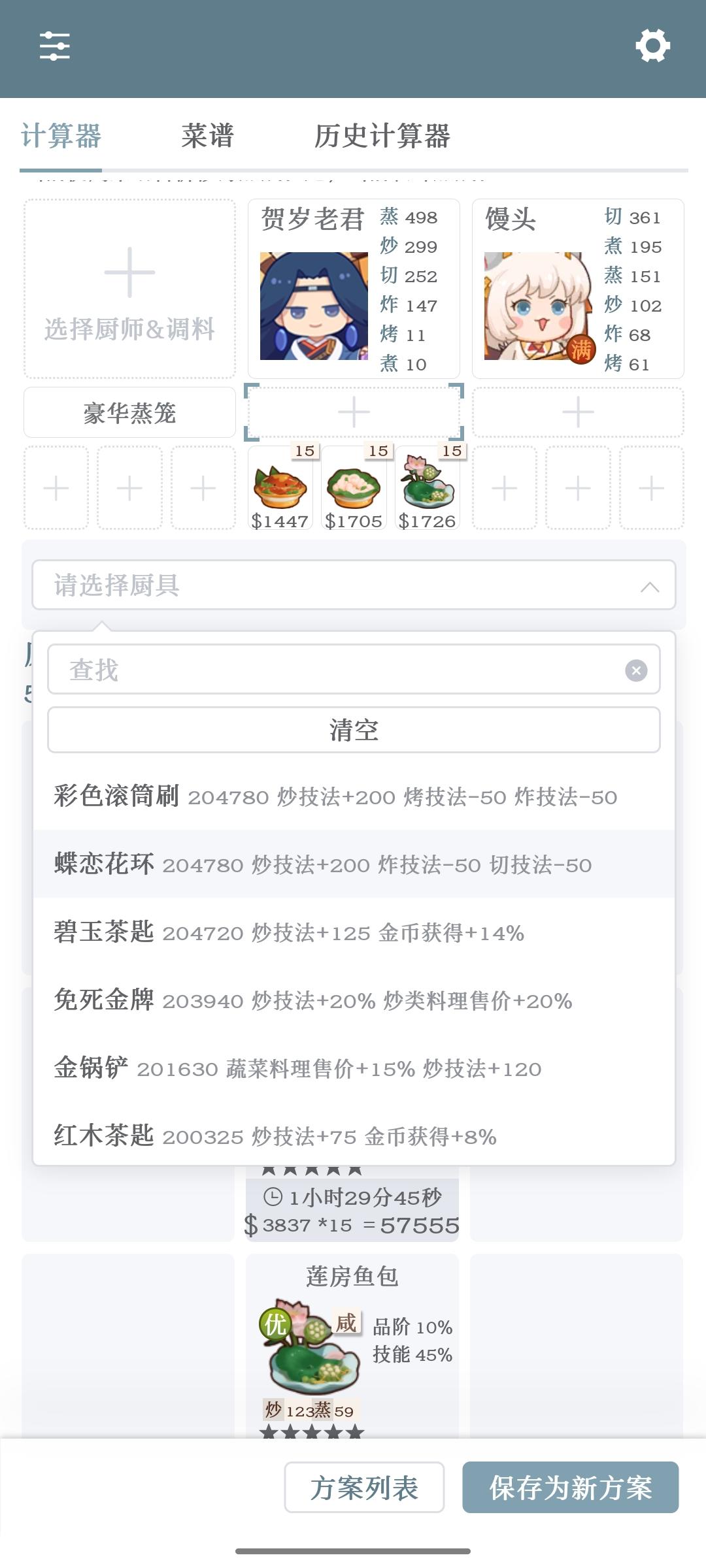Tap the 清空 button
The width and height of the screenshot is (706, 1568).
[x=354, y=730]
